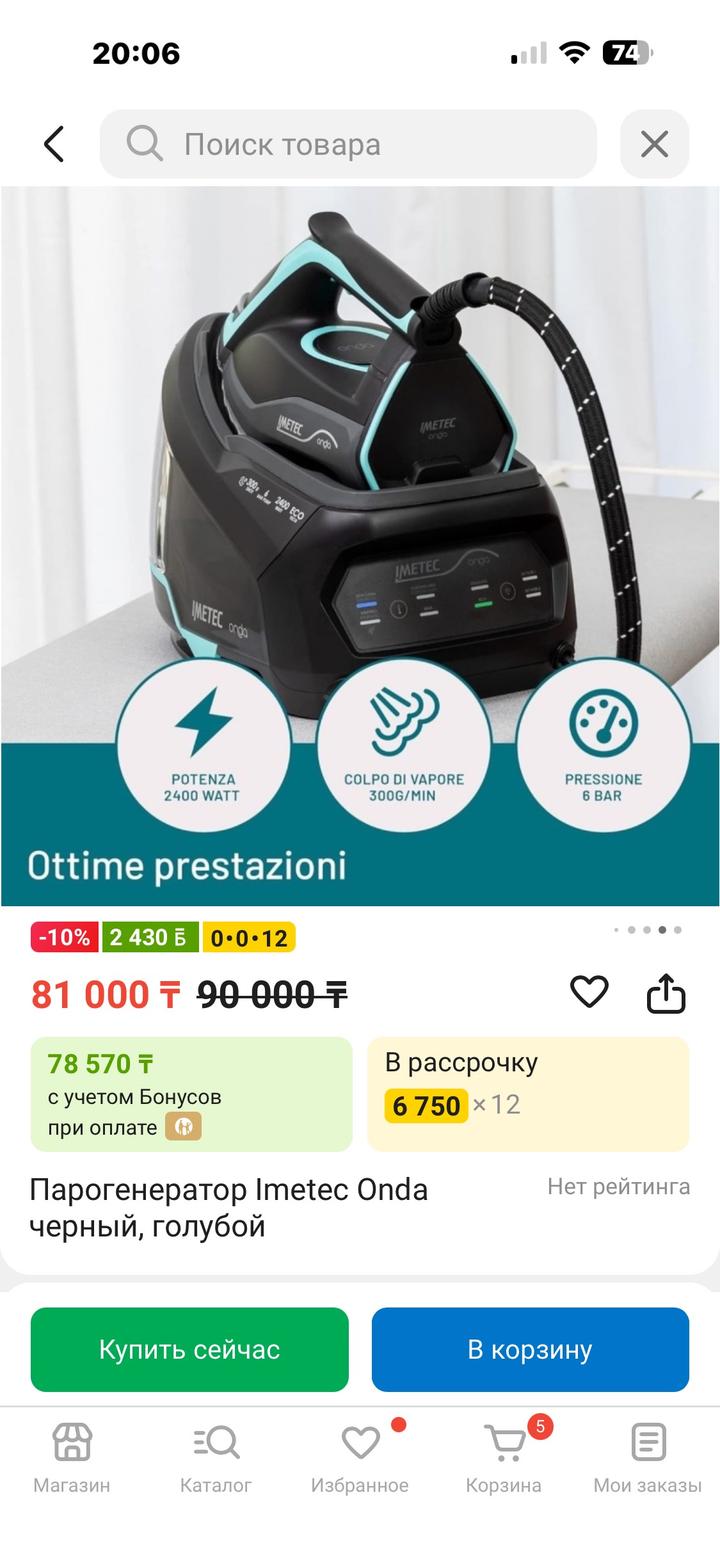The image size is (720, 1559).
Task: Open the Поиск товара search field
Action: (x=348, y=144)
